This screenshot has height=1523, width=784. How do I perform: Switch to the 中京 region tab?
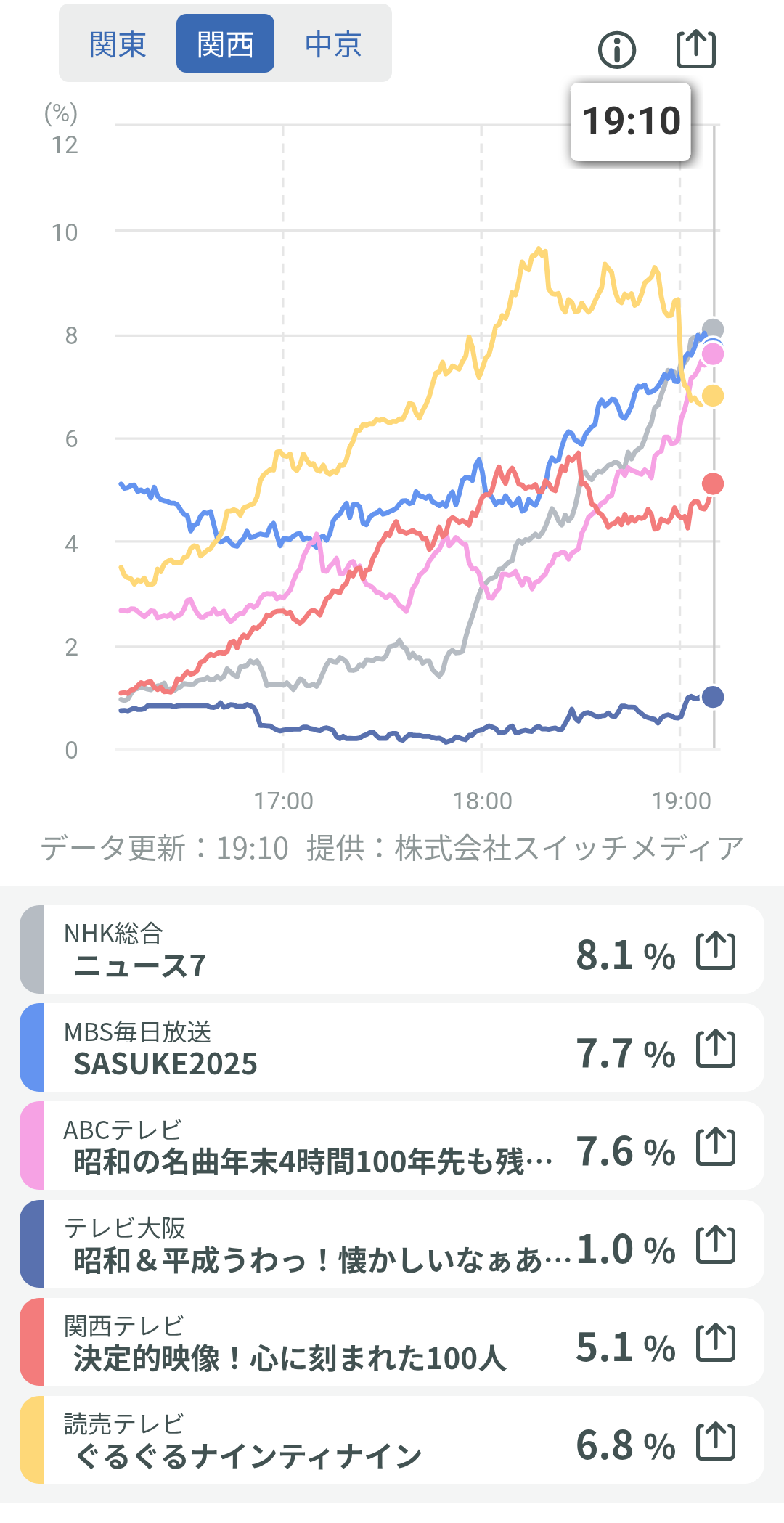click(333, 44)
